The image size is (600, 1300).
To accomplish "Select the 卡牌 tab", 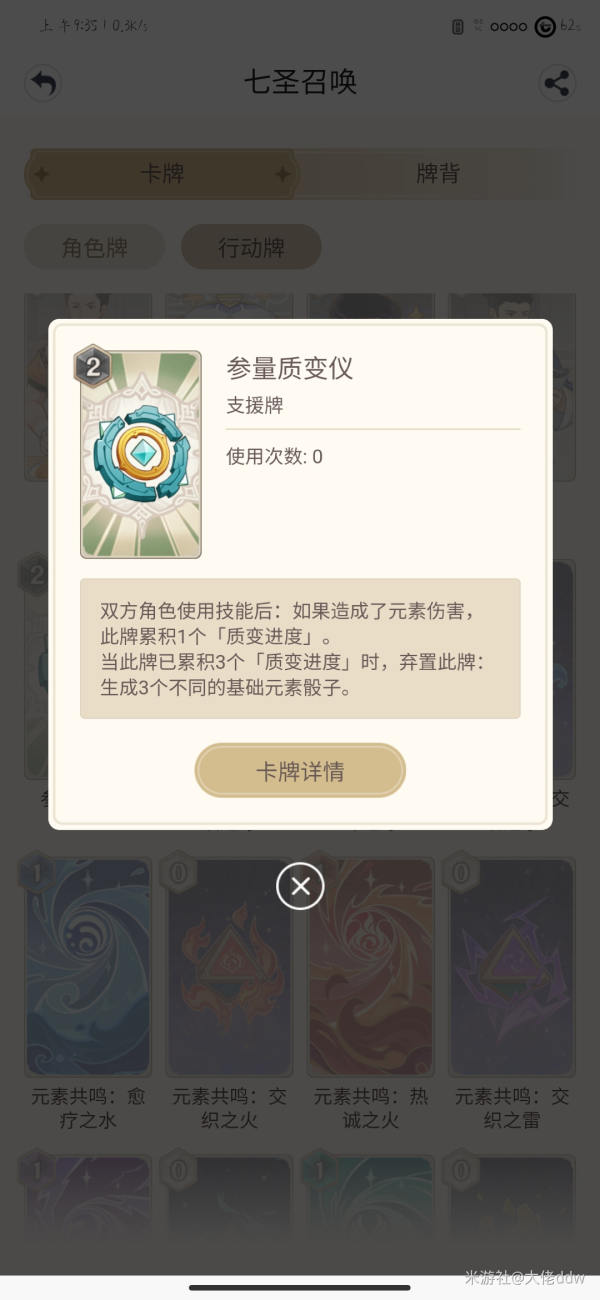I will tap(162, 174).
